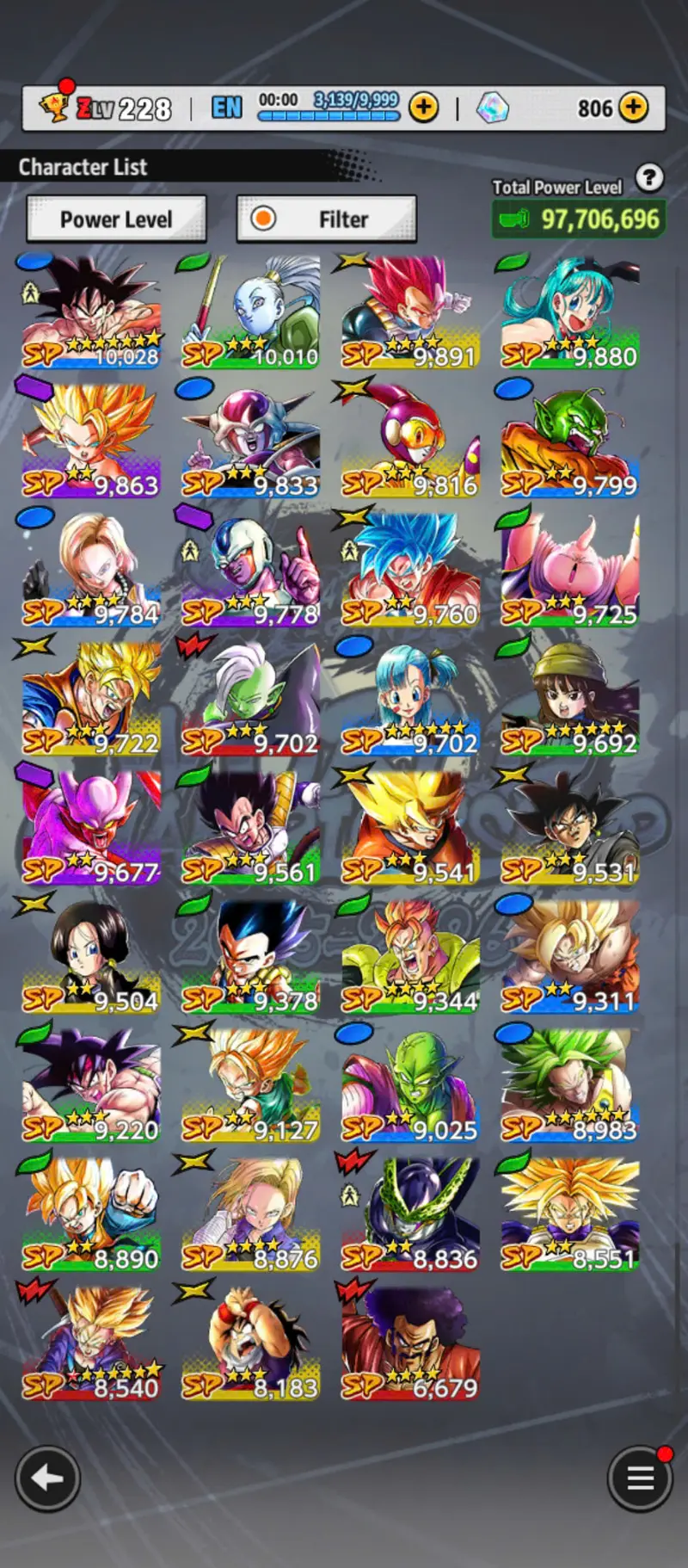The height and width of the screenshot is (1568, 688).
Task: Choose the character with power 8,183
Action: coord(250,1344)
